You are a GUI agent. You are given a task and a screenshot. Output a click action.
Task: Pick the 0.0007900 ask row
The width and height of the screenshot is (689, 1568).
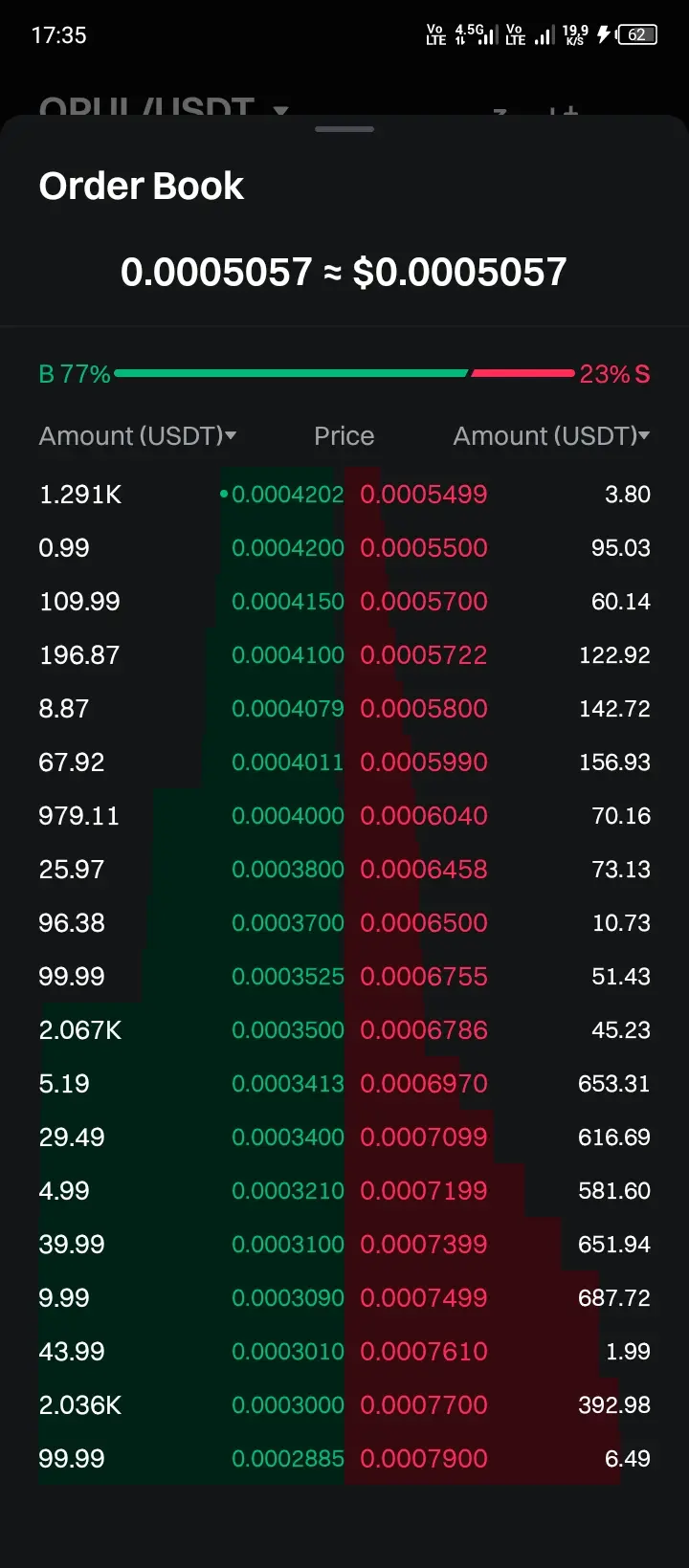pos(498,1459)
